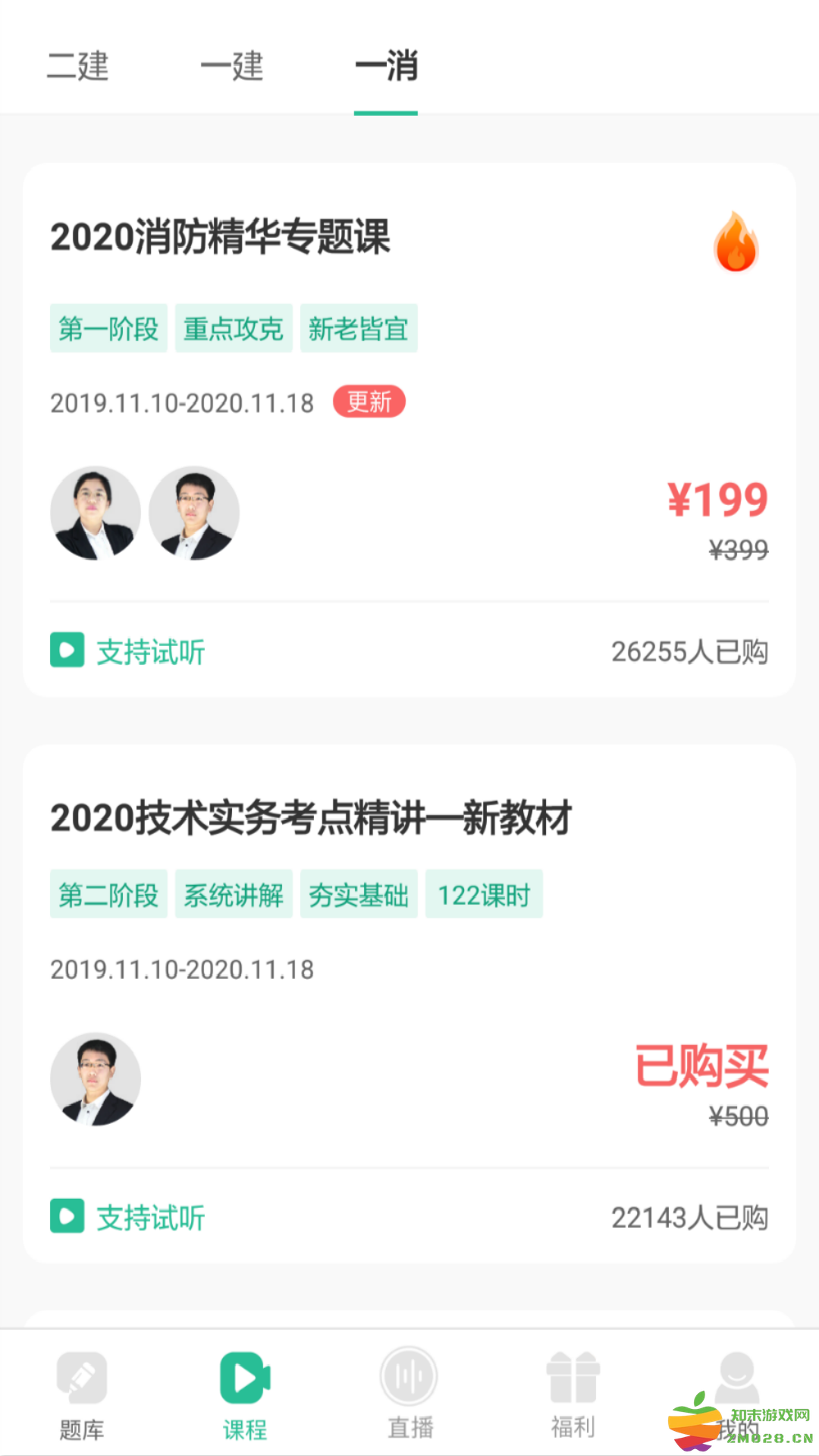Click the play icon beside second 支持试听
This screenshot has width=819, height=1456.
click(x=66, y=1217)
